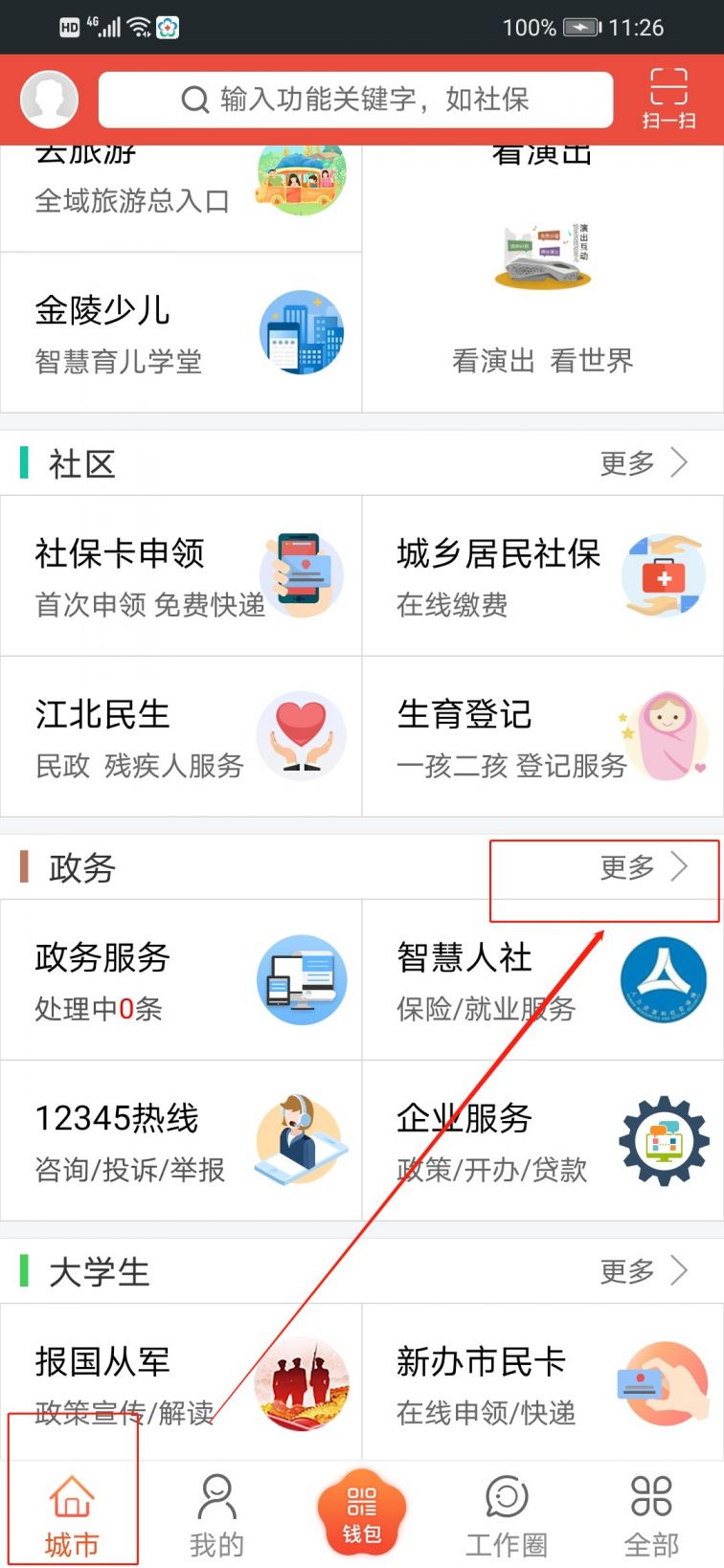Tap 更多 in the 社区 section

click(643, 463)
